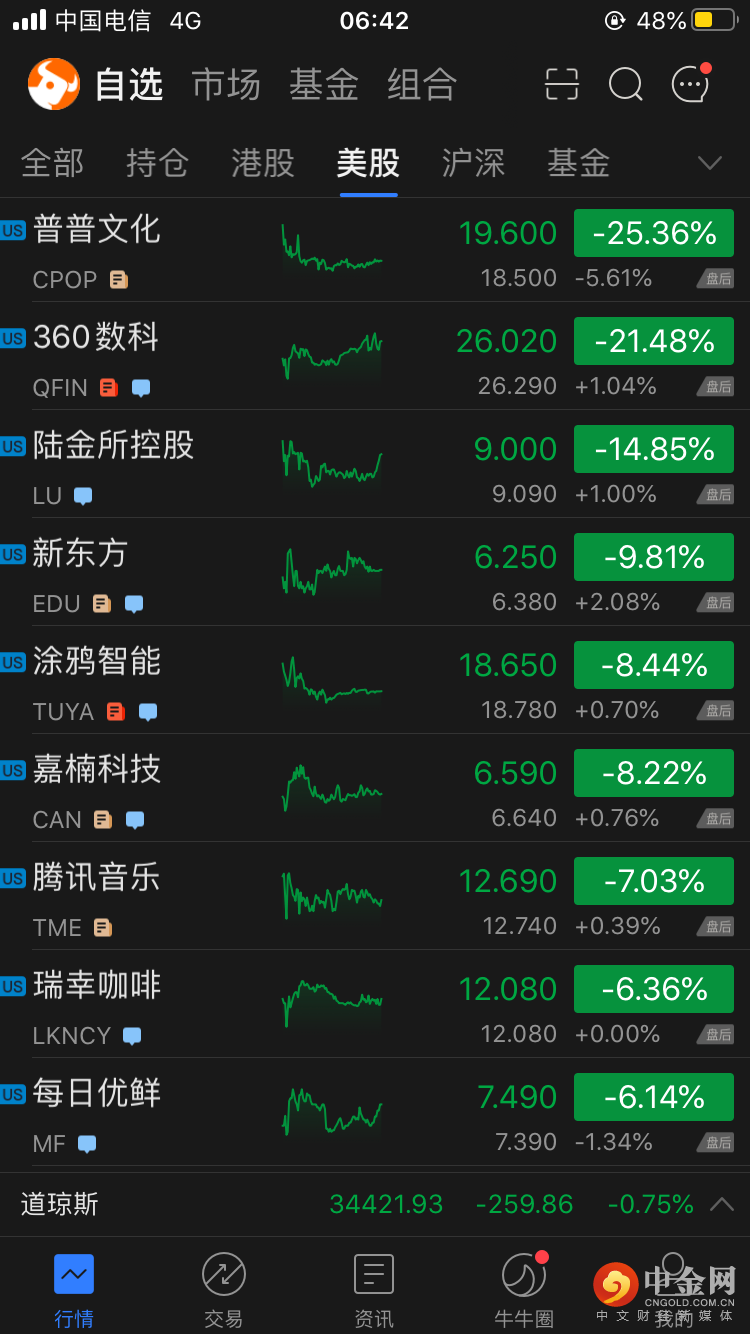Open the 360数科 QFIN stock row
The height and width of the screenshot is (1334, 750).
point(375,358)
